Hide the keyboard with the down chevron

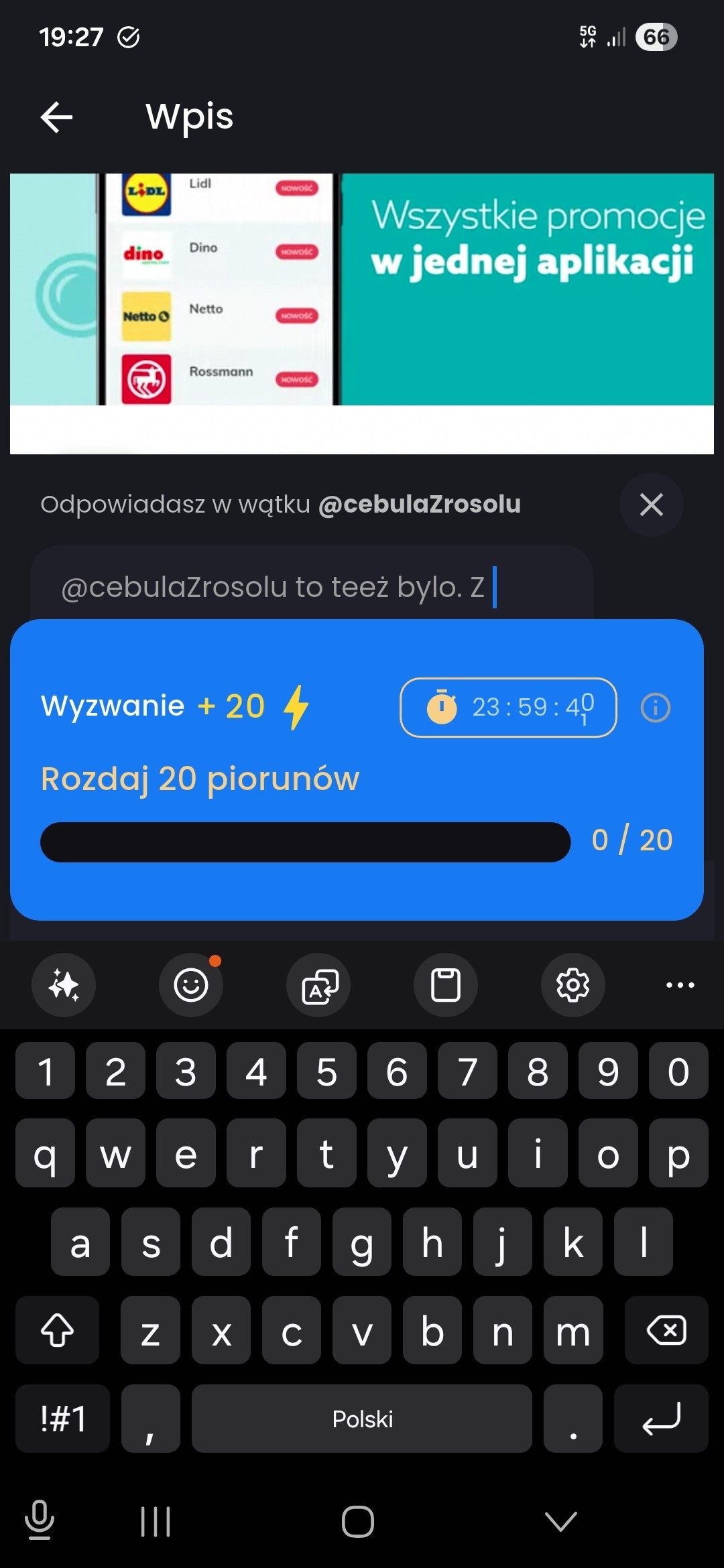(x=561, y=1521)
